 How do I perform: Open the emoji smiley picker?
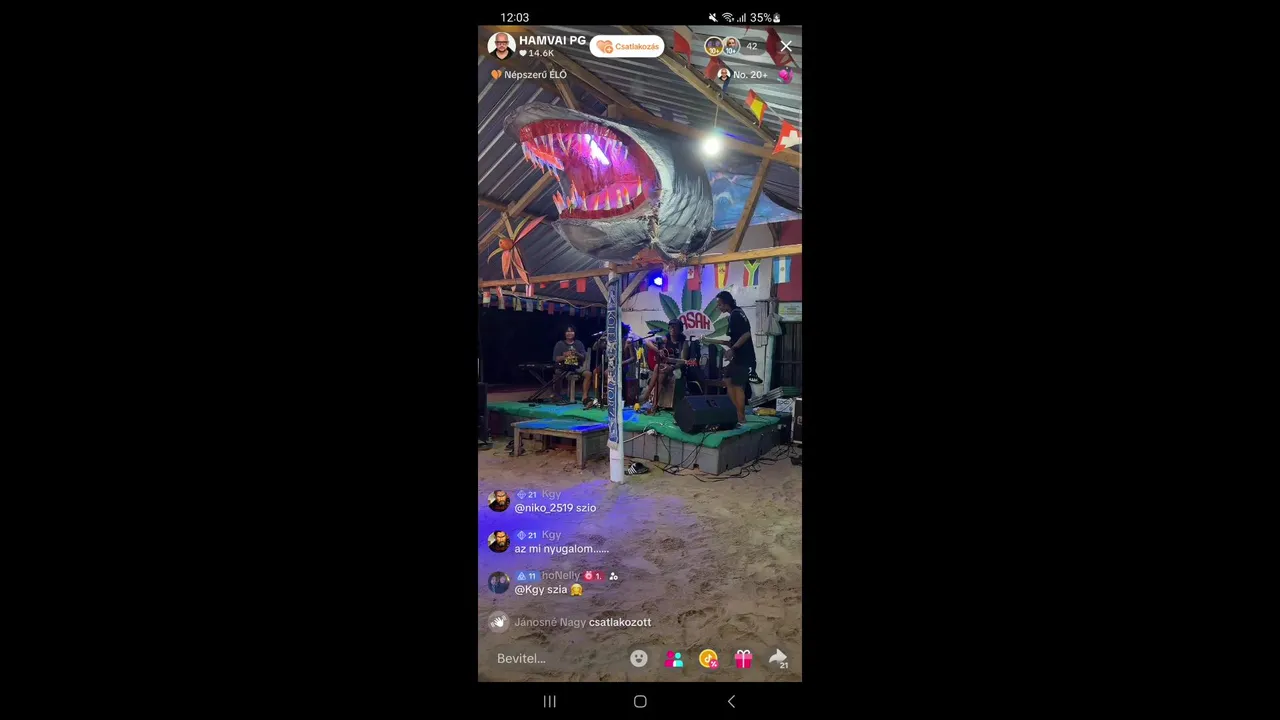tap(639, 658)
